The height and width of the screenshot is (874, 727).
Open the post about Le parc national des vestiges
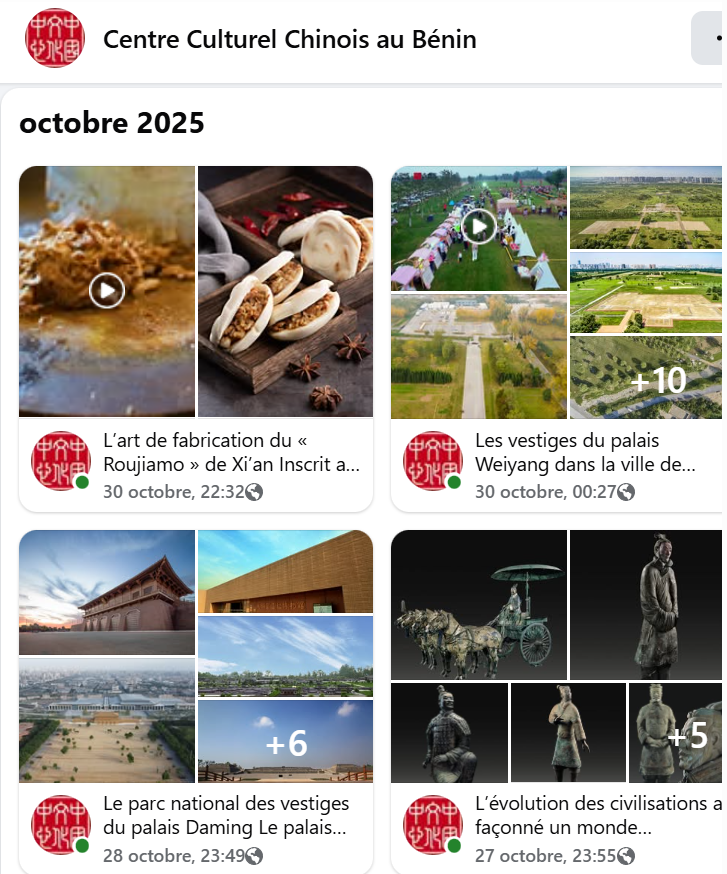[226, 816]
